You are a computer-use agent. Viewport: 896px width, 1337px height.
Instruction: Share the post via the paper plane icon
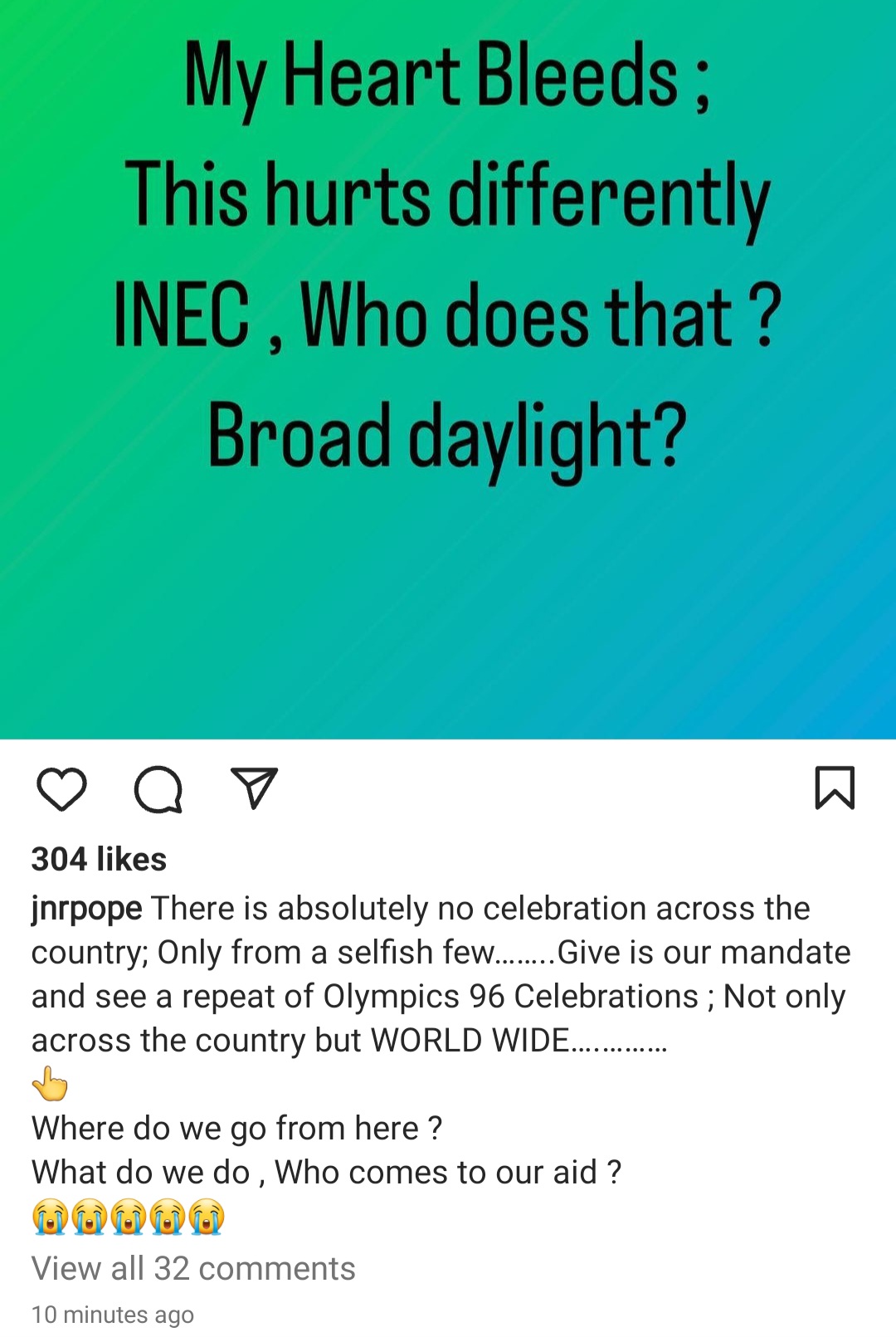(254, 788)
